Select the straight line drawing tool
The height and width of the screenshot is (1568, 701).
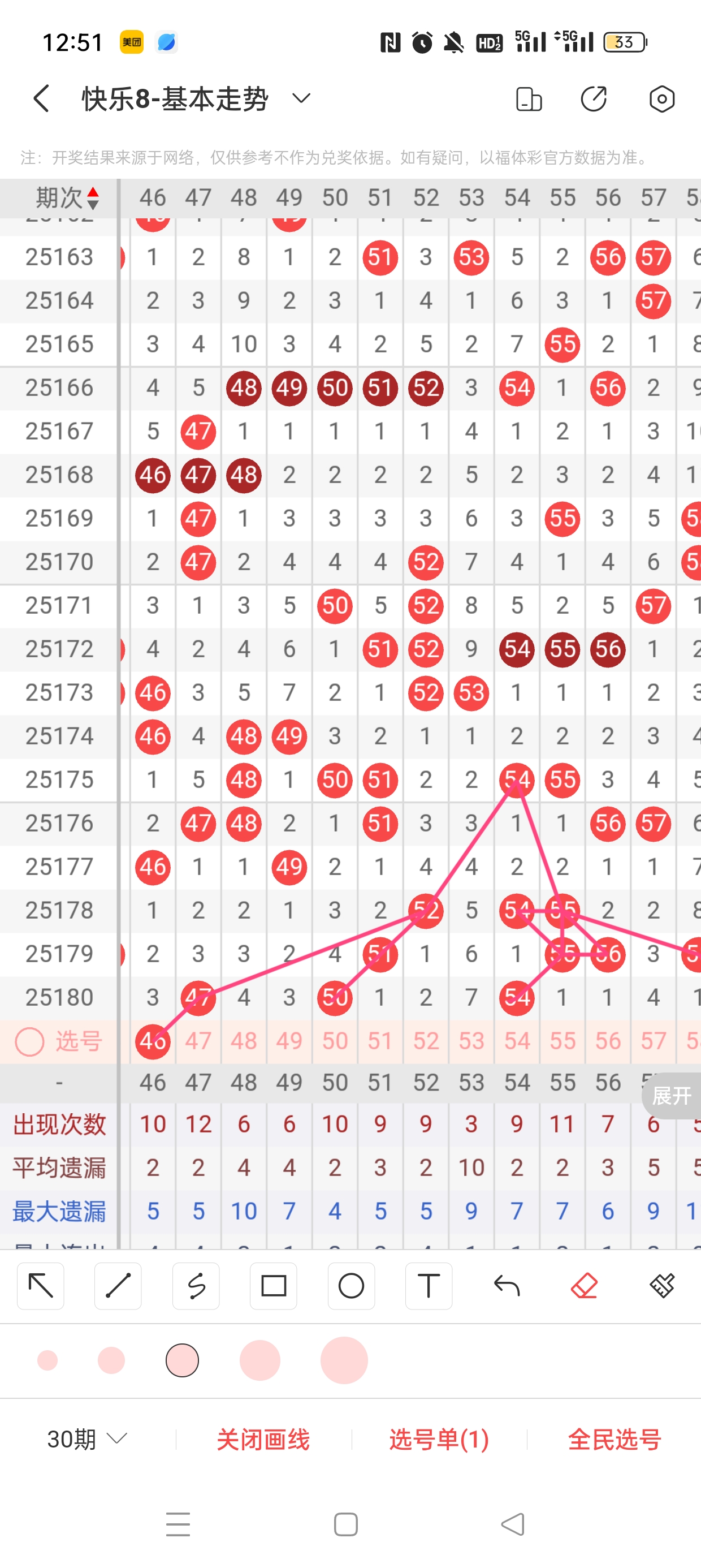[118, 1286]
